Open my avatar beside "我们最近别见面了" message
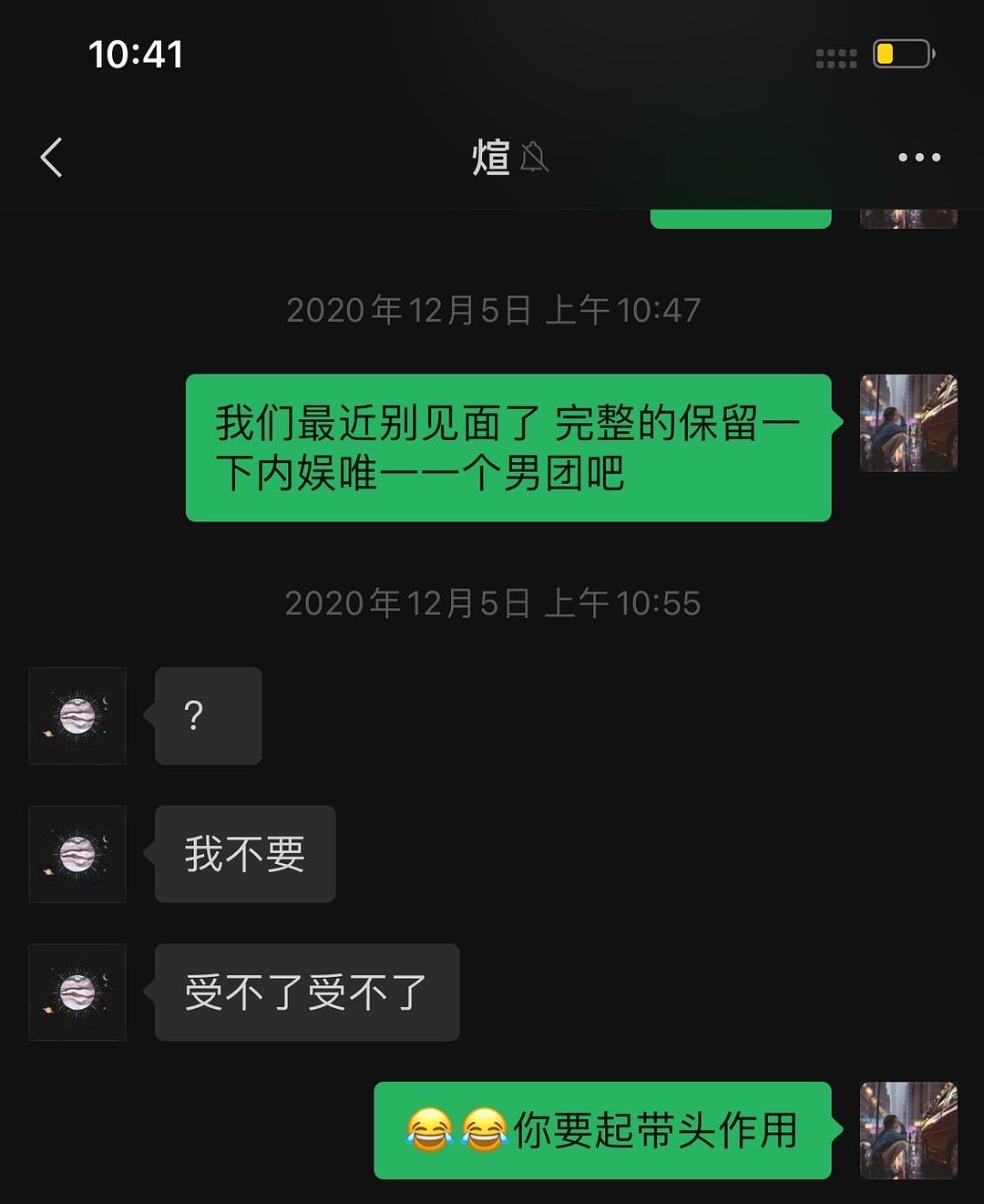Image resolution: width=984 pixels, height=1204 pixels. tap(908, 423)
